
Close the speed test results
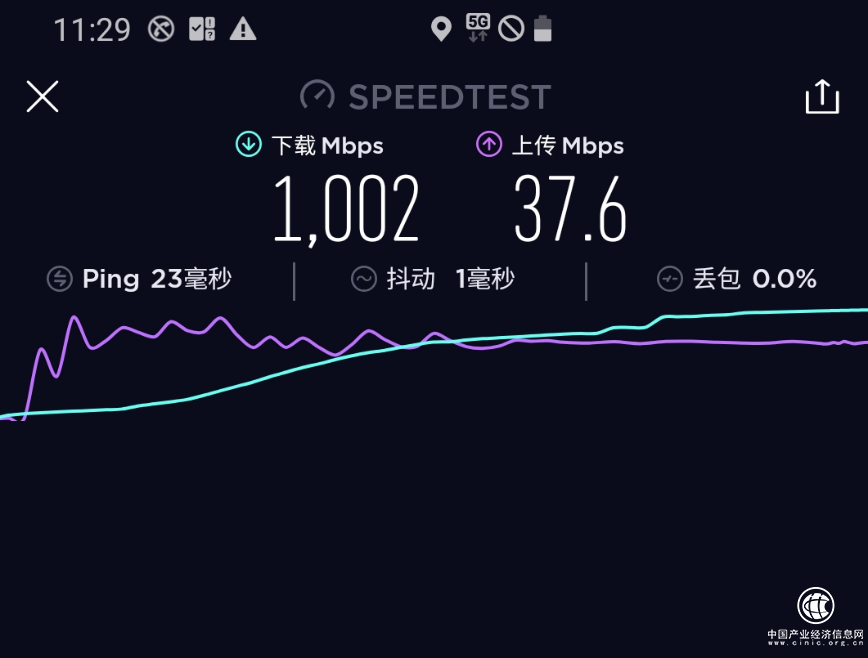tap(42, 97)
